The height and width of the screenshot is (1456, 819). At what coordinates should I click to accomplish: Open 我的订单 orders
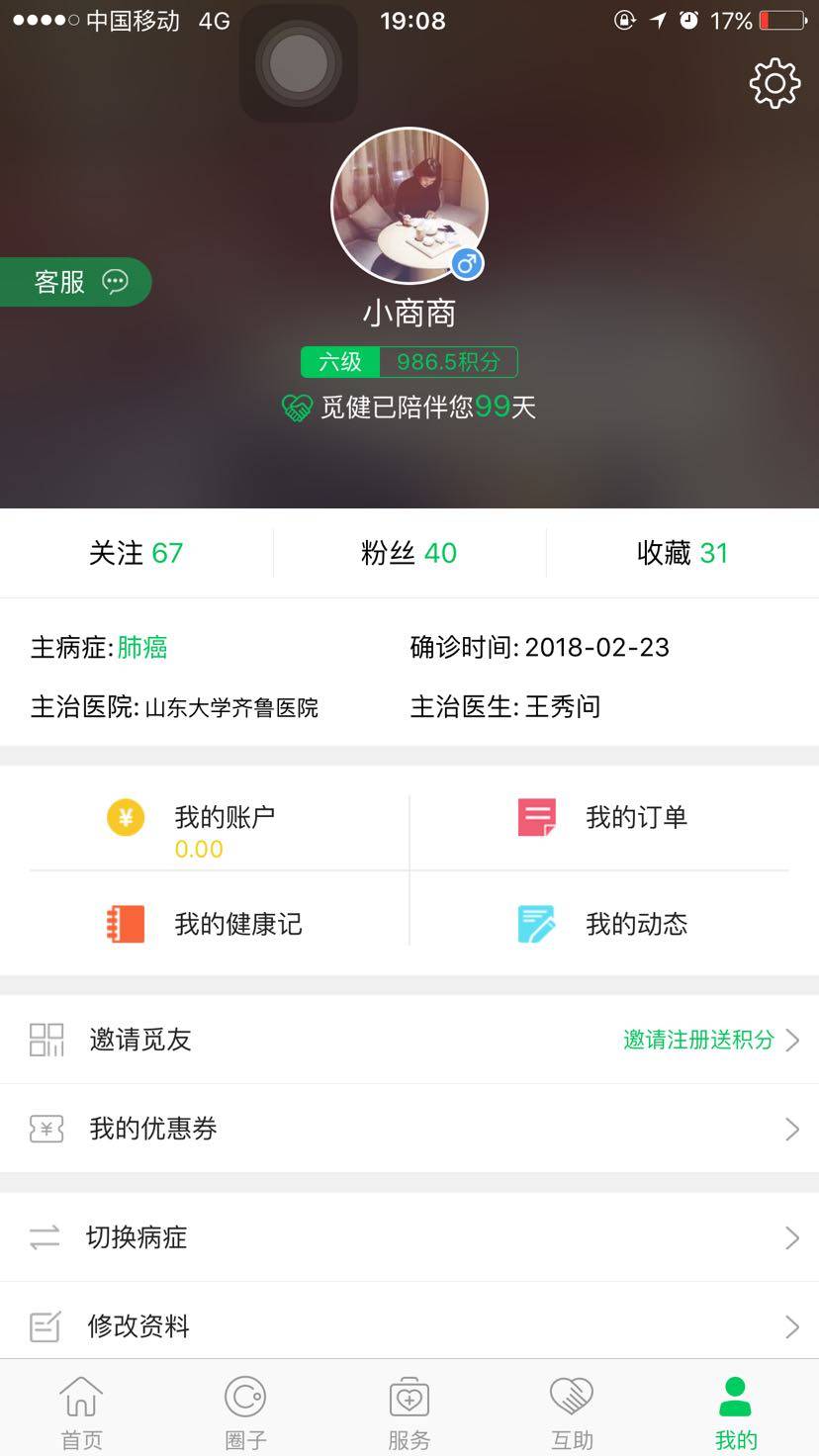(603, 818)
